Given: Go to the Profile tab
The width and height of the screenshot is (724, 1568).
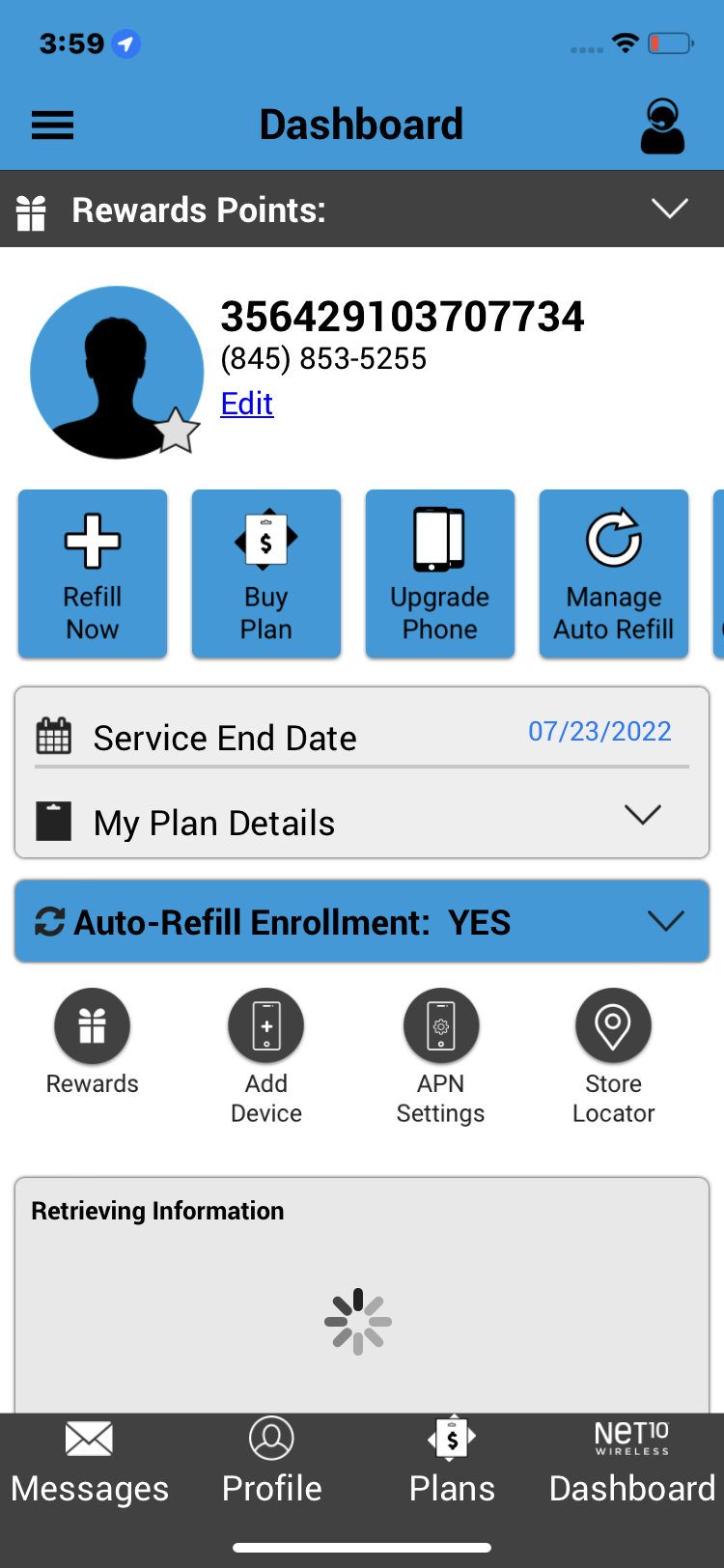Looking at the screenshot, I should click(271, 1463).
